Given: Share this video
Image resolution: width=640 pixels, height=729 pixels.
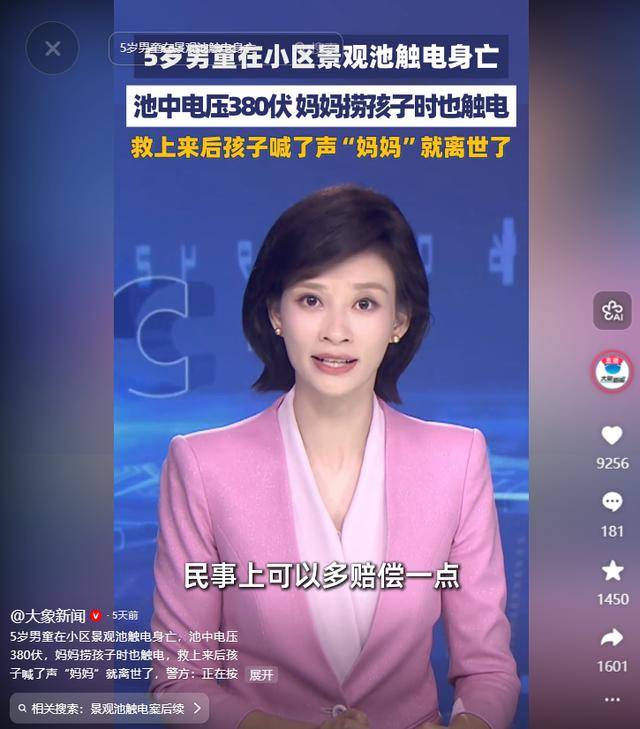Looking at the screenshot, I should point(612,638).
